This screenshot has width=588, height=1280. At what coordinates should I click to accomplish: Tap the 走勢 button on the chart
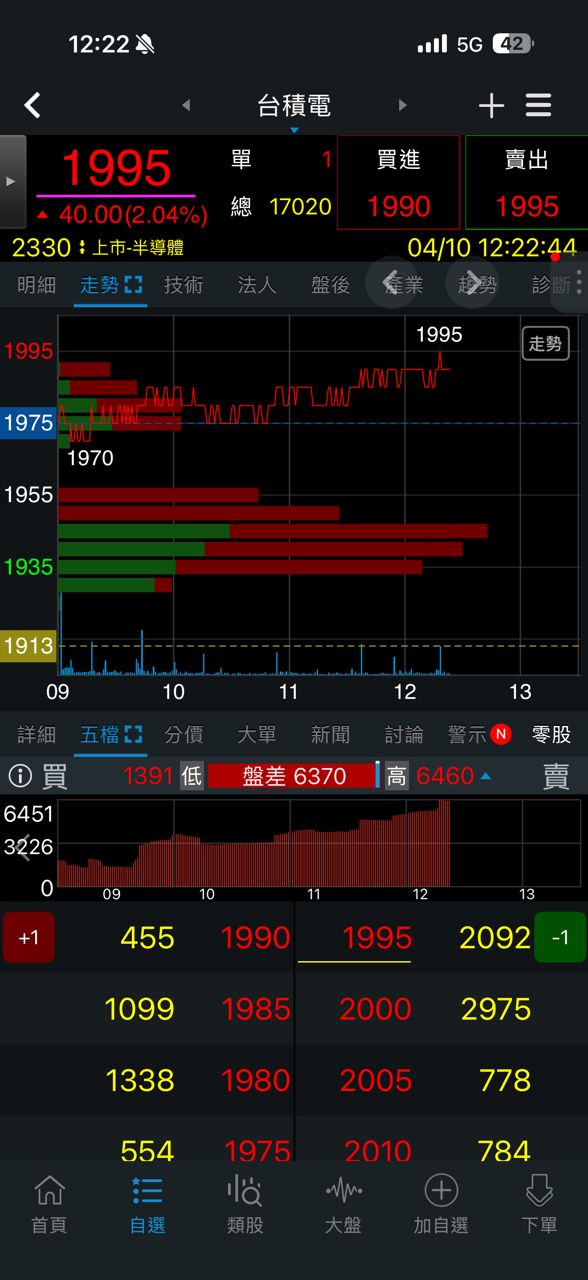click(546, 344)
